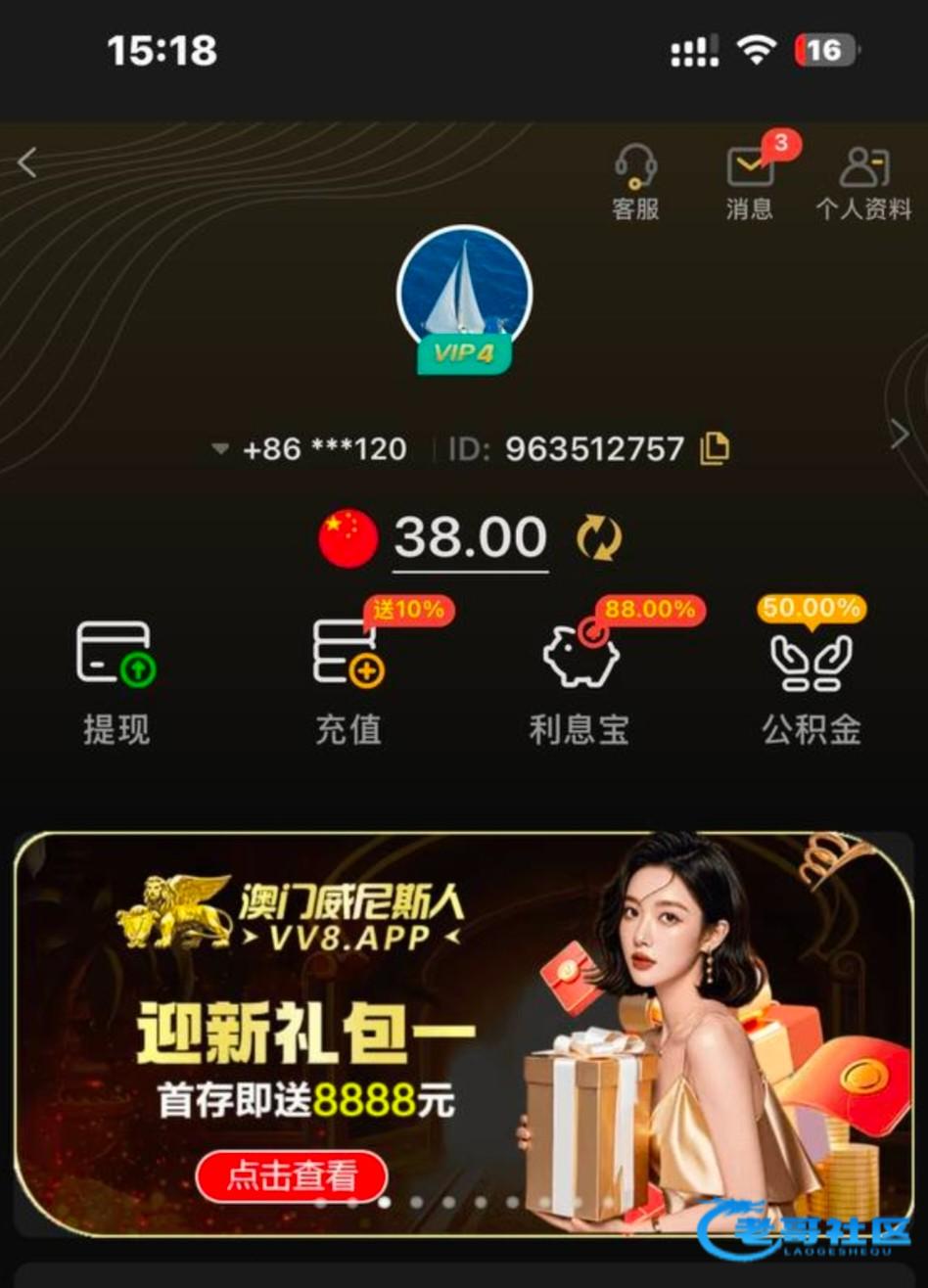928x1288 pixels.
Task: Copy the account ID 963512757
Action: [x=715, y=448]
